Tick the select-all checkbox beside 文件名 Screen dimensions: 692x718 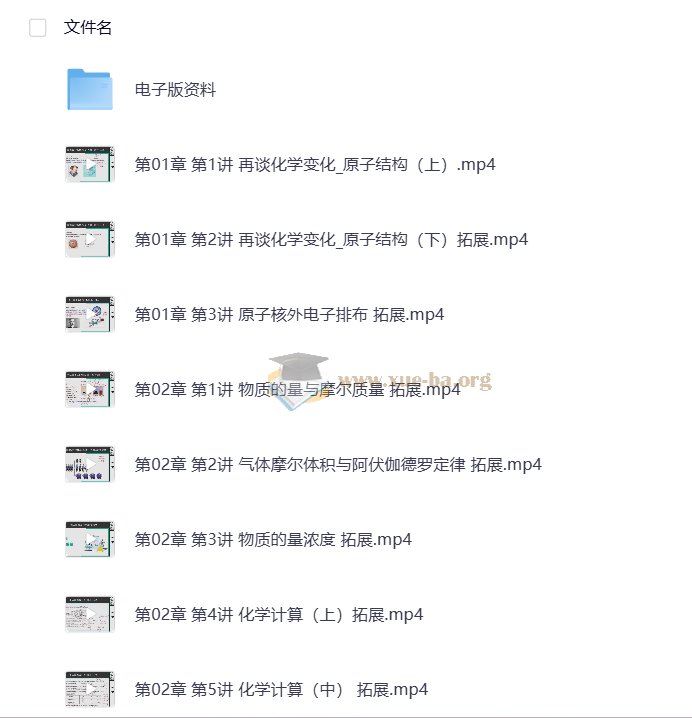pos(38,28)
